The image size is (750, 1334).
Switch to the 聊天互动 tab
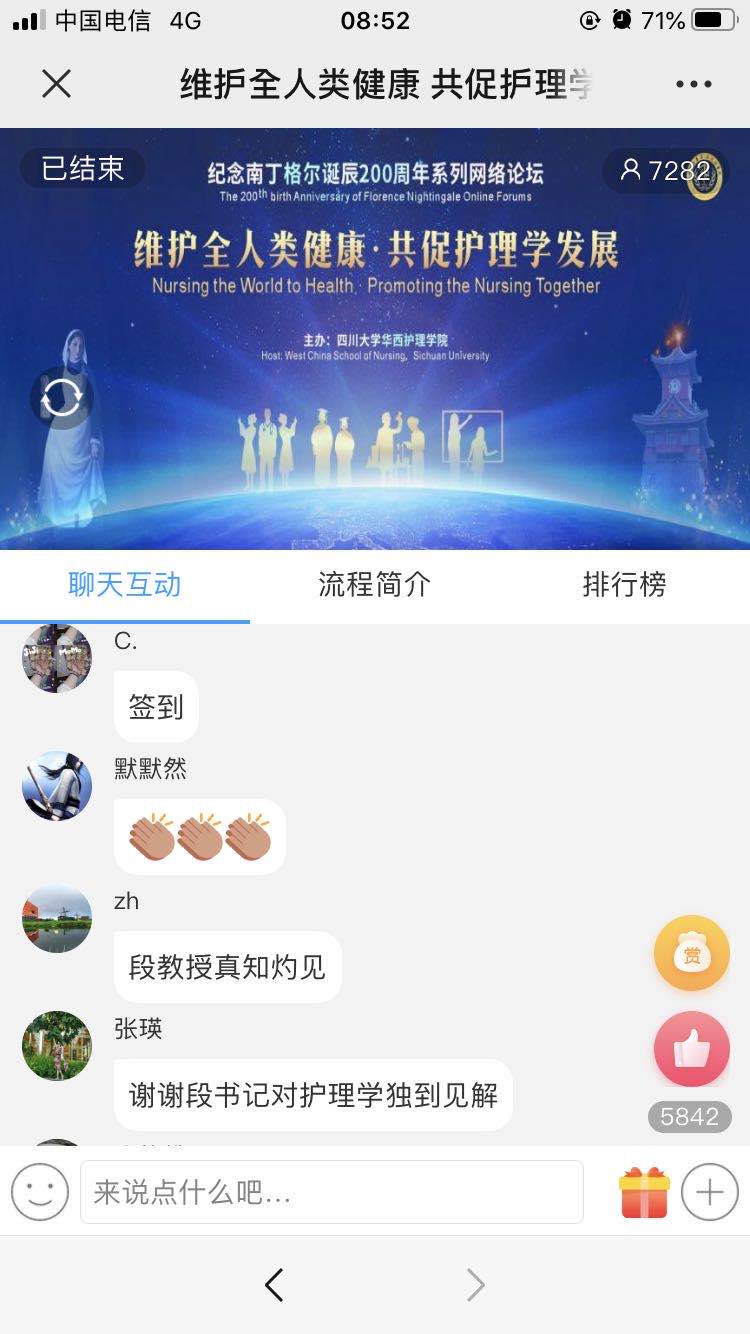(125, 585)
